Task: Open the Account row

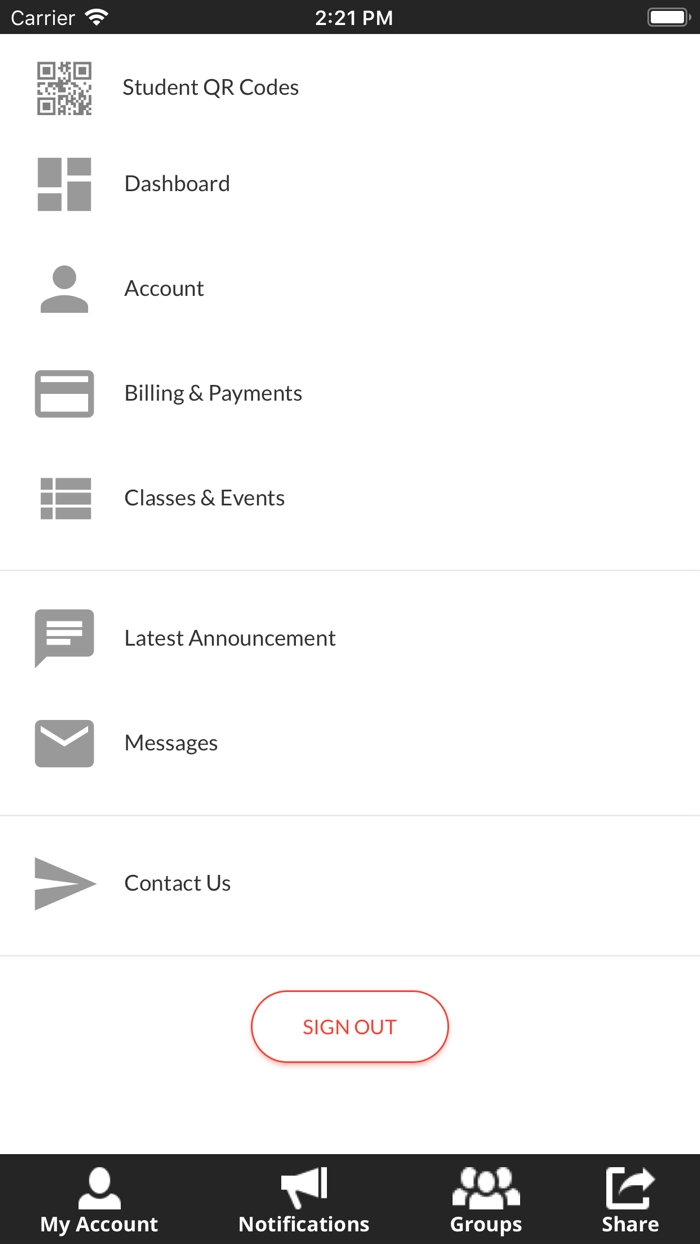Action: pyautogui.click(x=164, y=289)
